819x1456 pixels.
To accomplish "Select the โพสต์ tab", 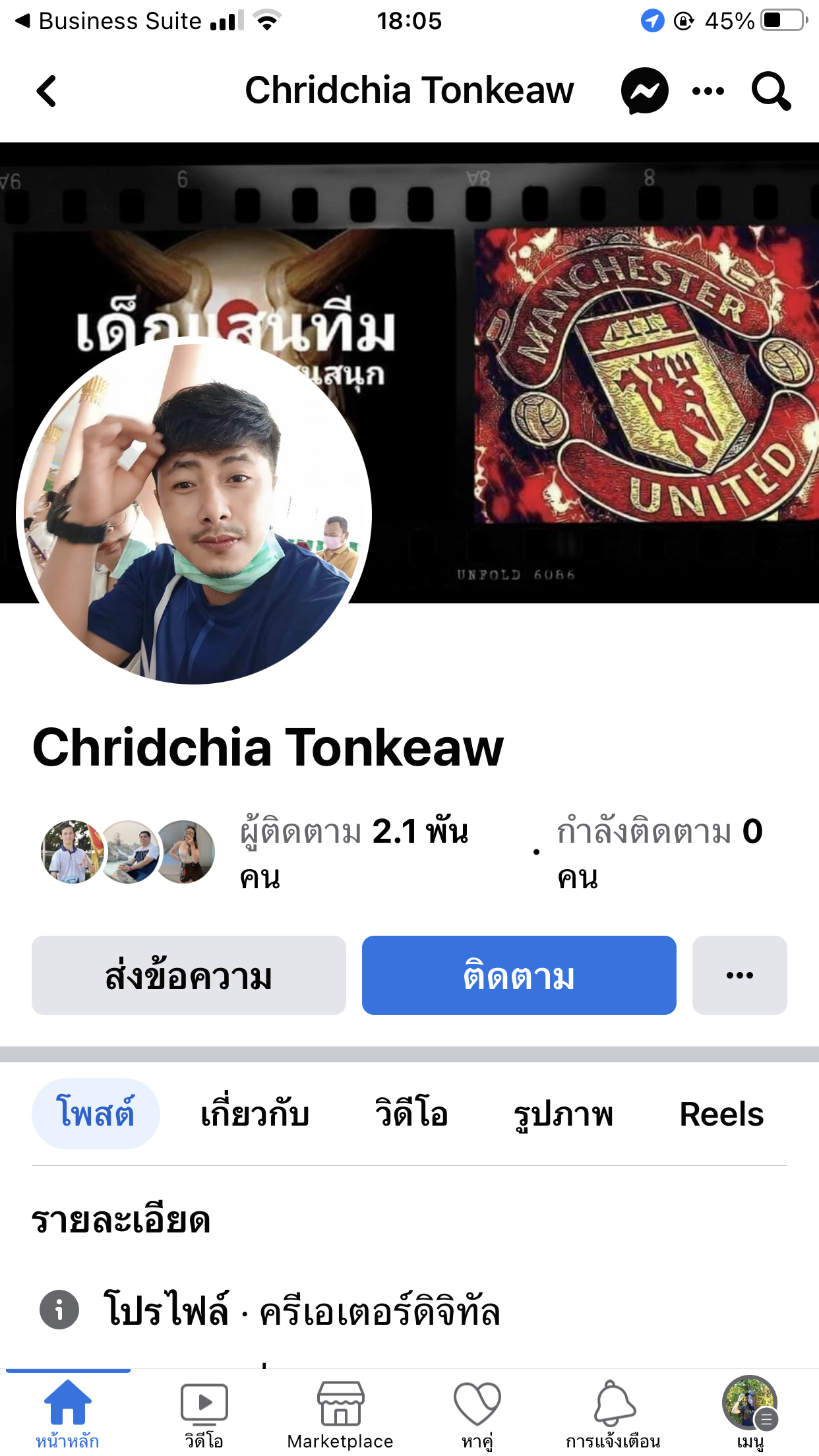I will pos(96,1114).
